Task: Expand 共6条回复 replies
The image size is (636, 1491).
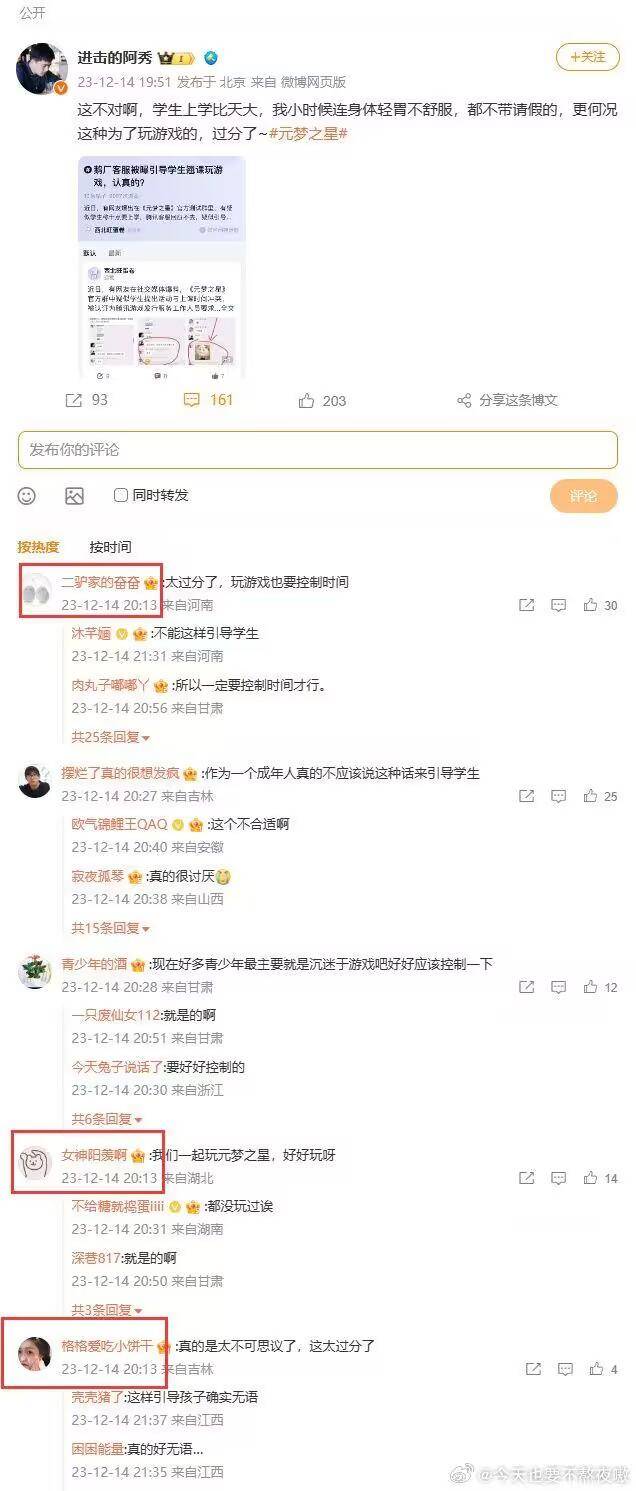Action: pyautogui.click(x=106, y=1119)
